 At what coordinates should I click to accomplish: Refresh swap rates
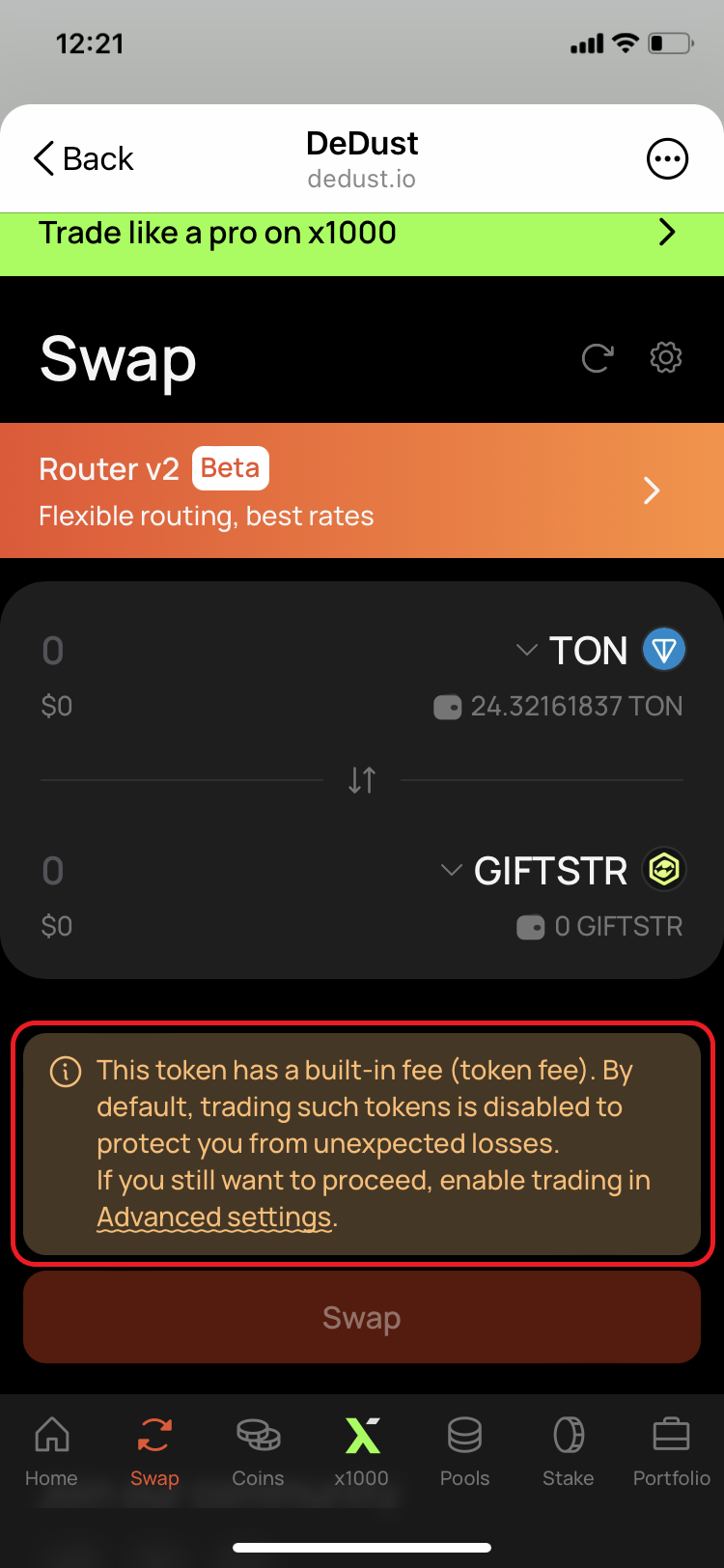tap(598, 358)
